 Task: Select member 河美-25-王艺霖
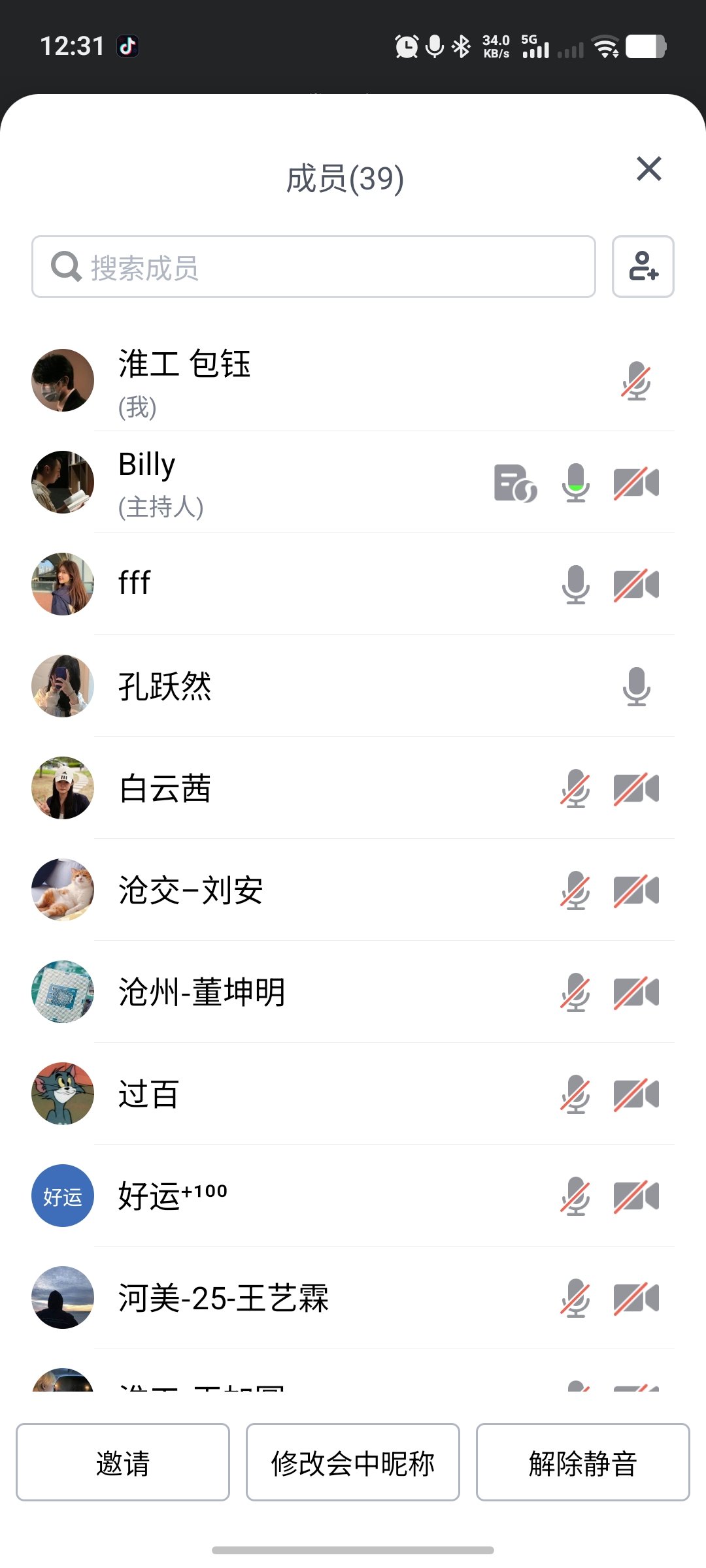[261, 1298]
